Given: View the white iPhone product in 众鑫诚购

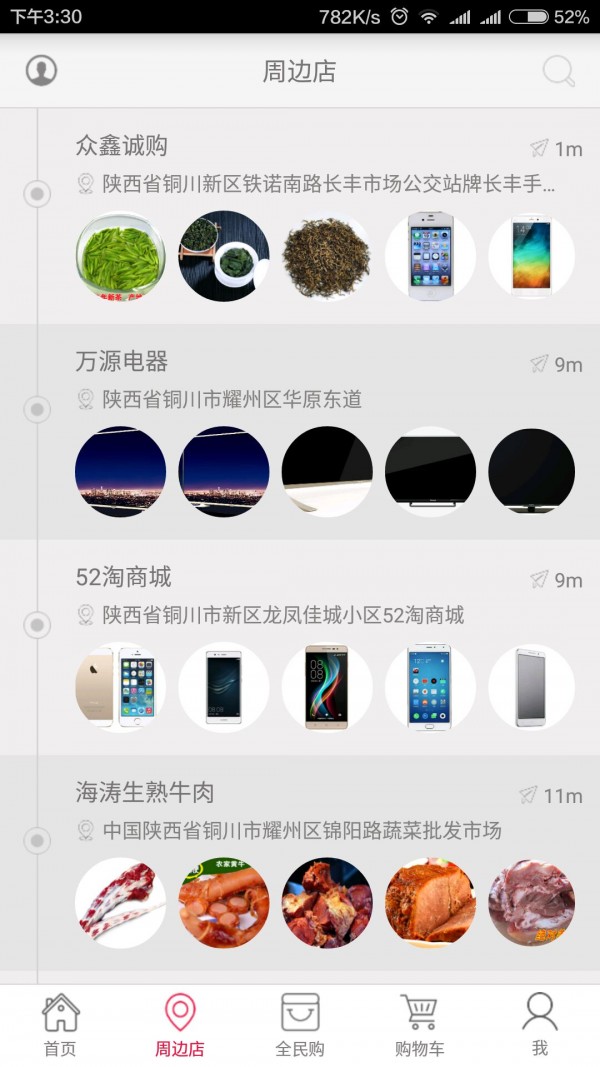Looking at the screenshot, I should (430, 256).
